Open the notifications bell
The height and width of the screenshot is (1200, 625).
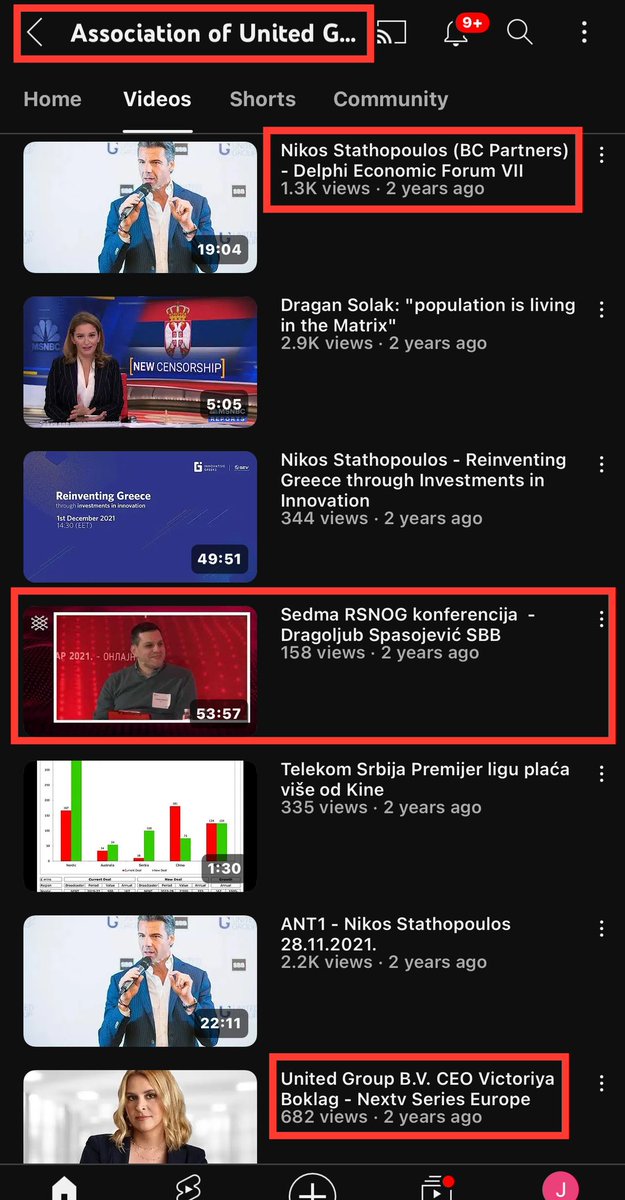point(454,33)
